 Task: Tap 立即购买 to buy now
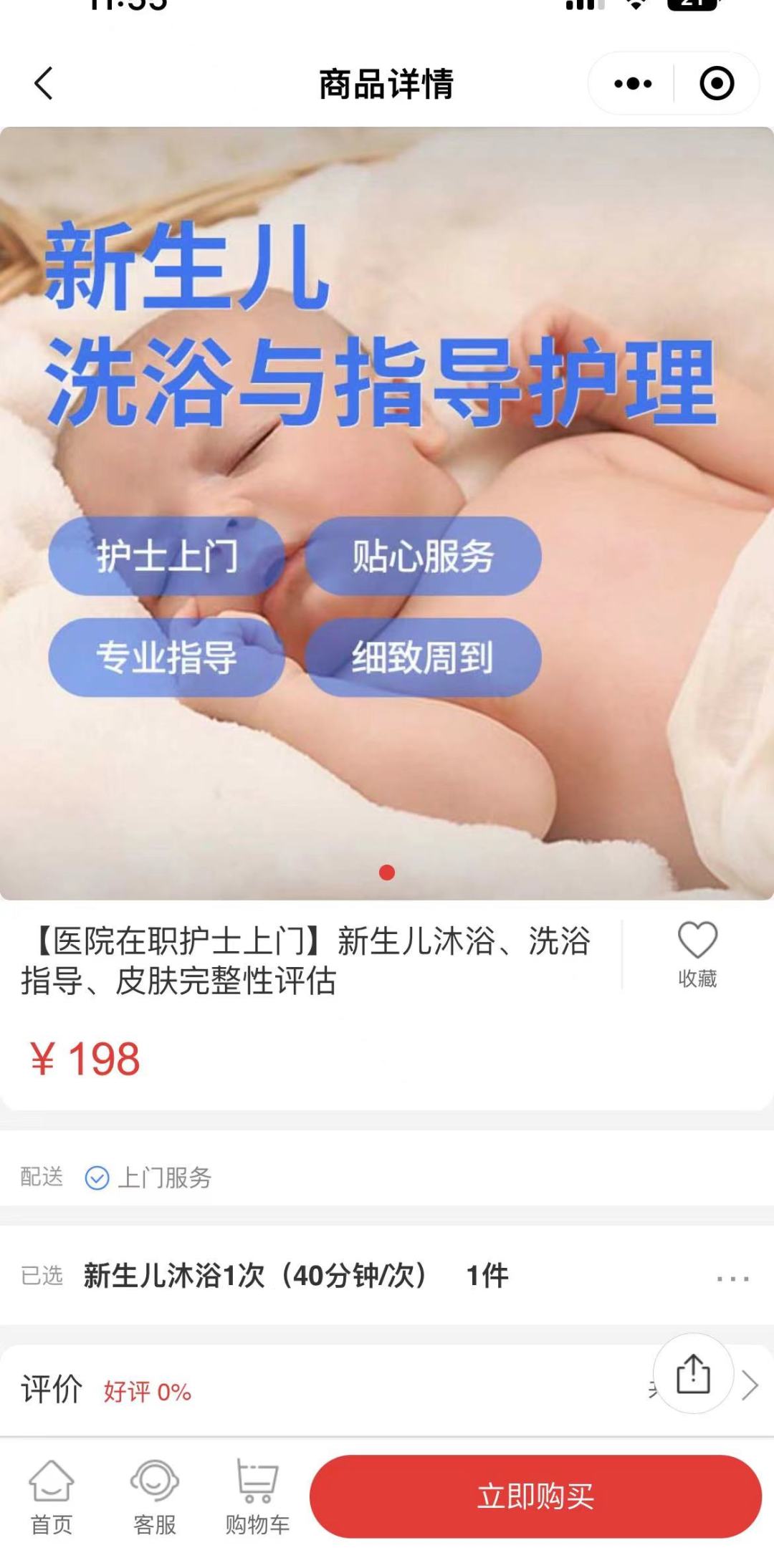[x=535, y=1496]
